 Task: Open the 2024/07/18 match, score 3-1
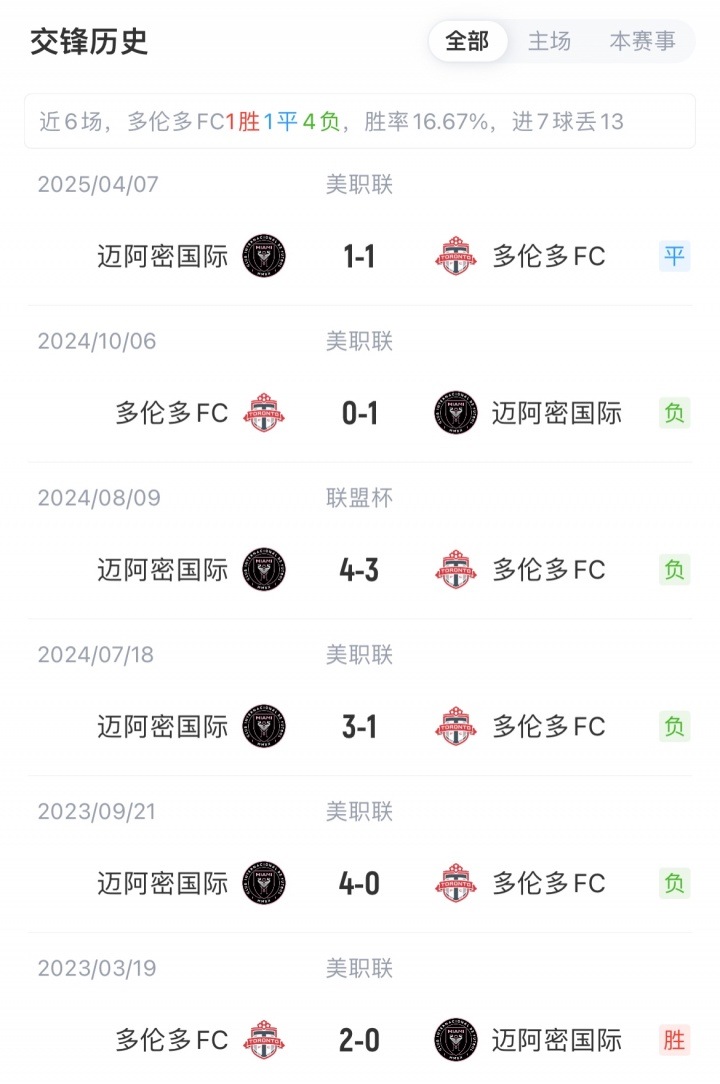coord(359,727)
